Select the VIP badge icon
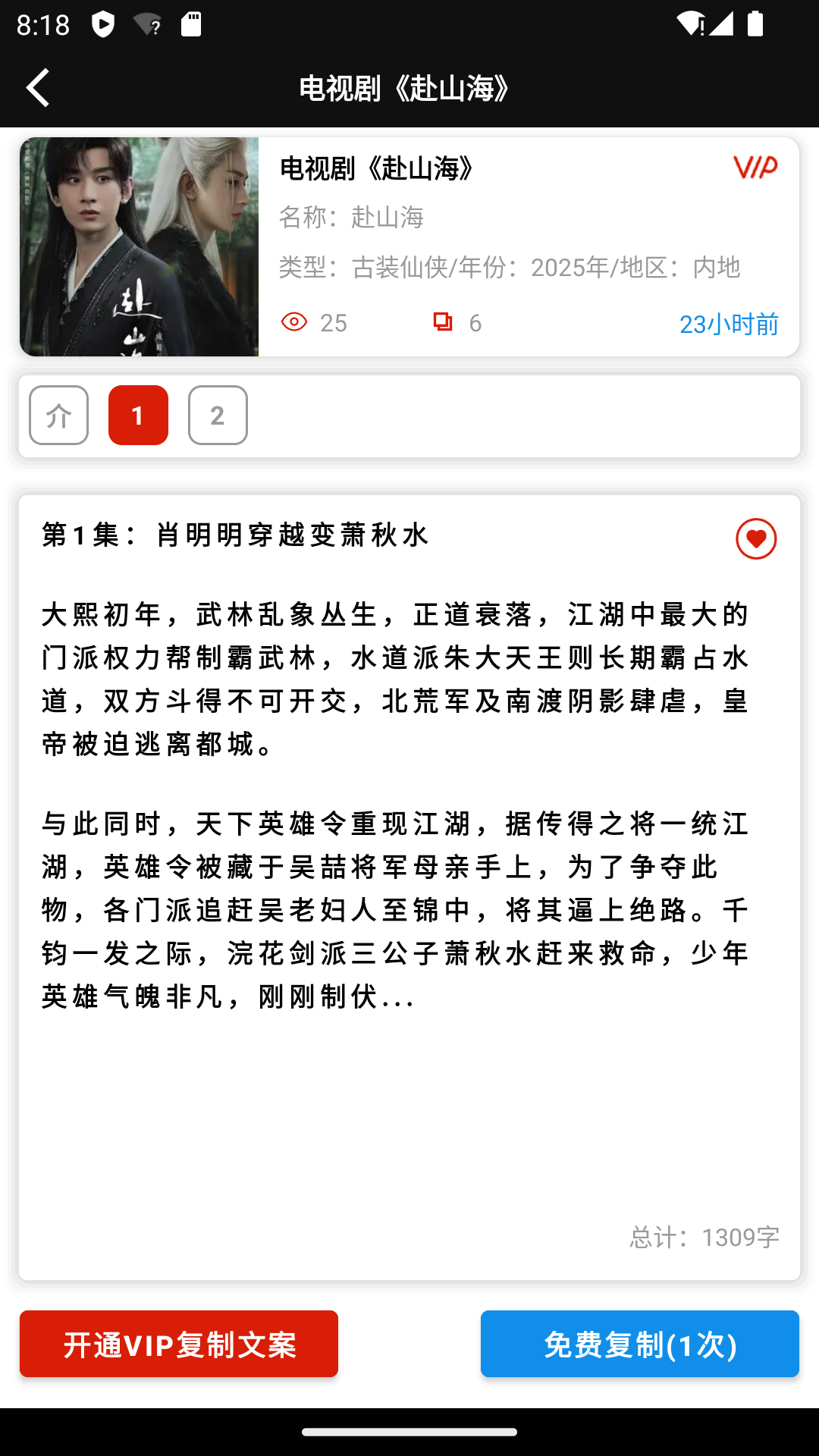 click(x=755, y=168)
